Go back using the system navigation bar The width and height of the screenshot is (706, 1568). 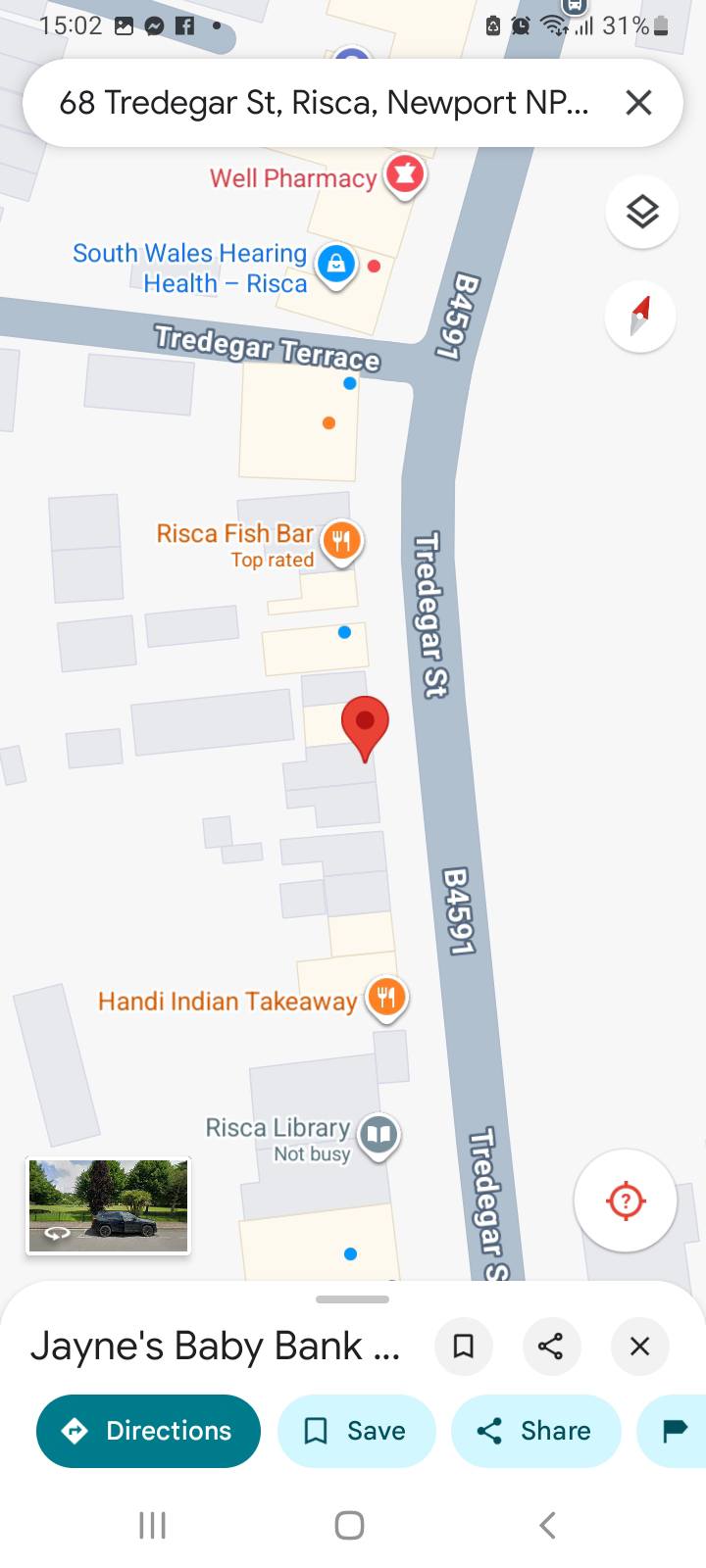(548, 1525)
